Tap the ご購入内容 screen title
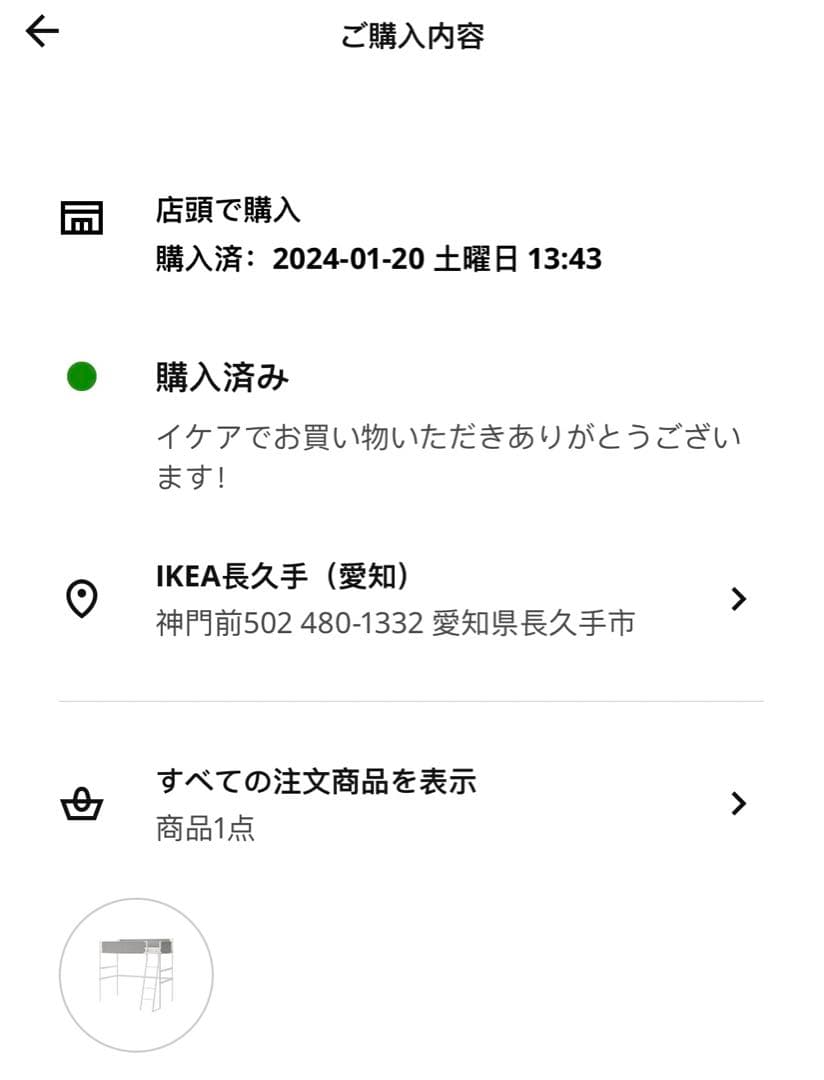824x1080 pixels. [412, 33]
